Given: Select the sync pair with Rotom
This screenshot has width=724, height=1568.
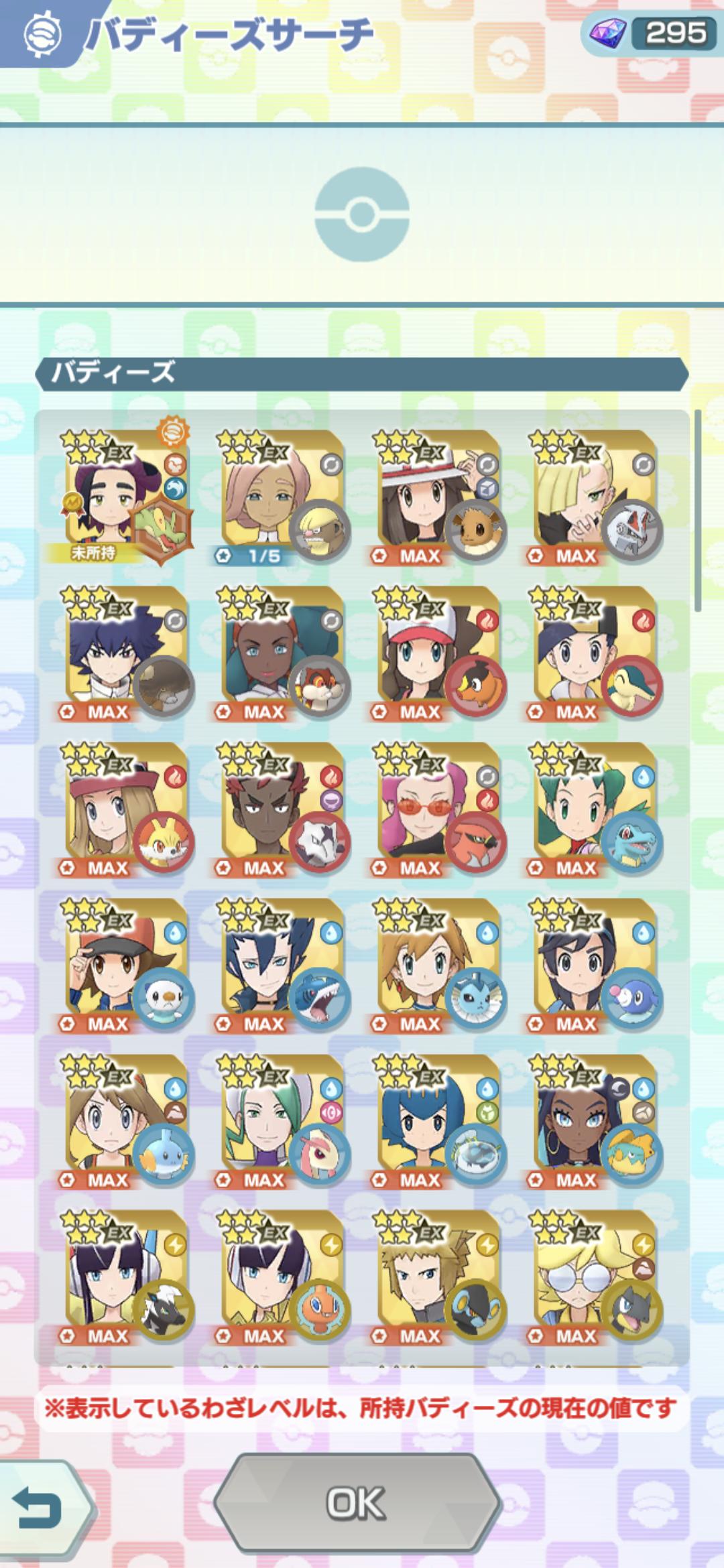Looking at the screenshot, I should point(282,1278).
